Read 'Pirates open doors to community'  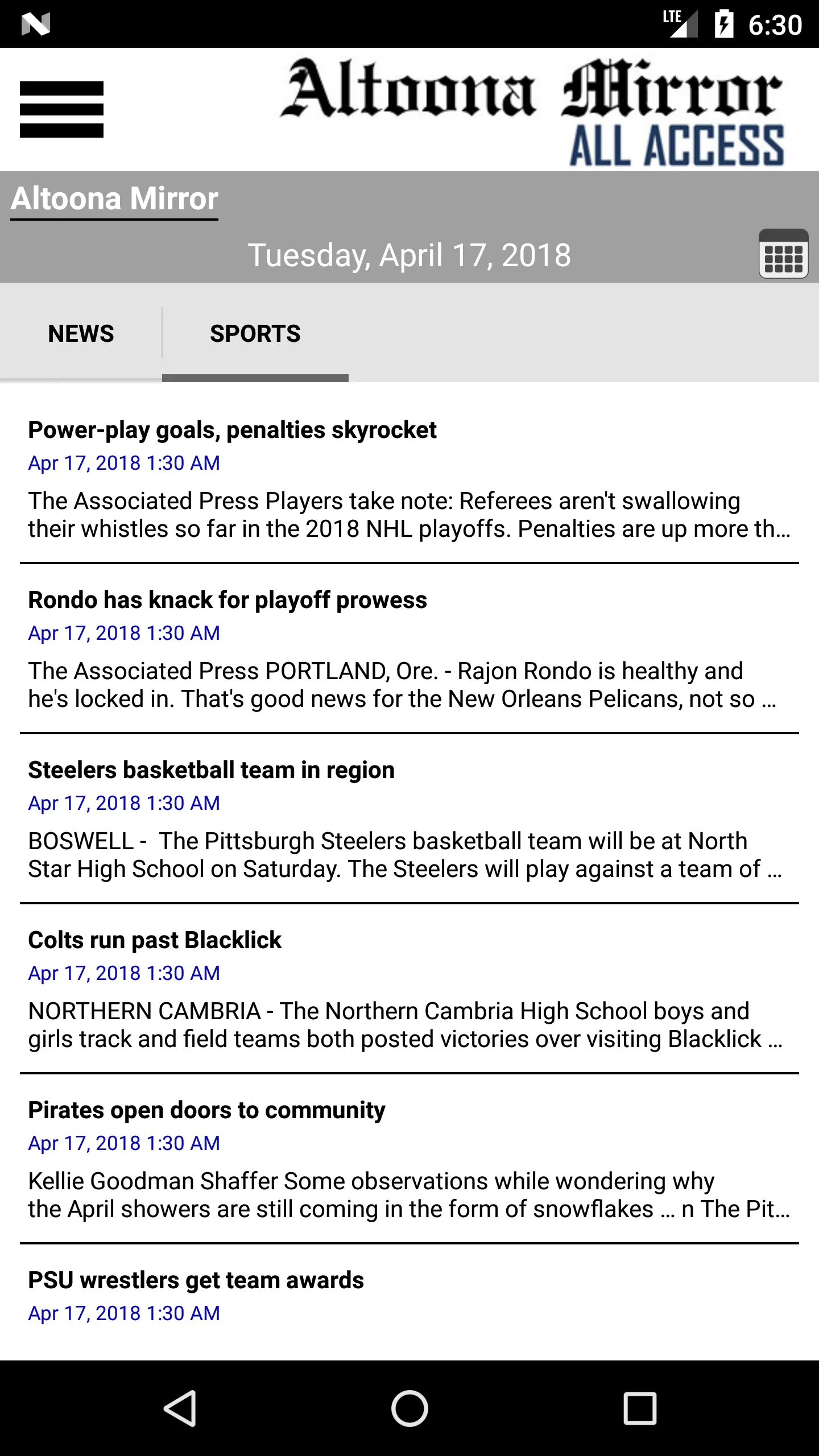[x=206, y=1110]
